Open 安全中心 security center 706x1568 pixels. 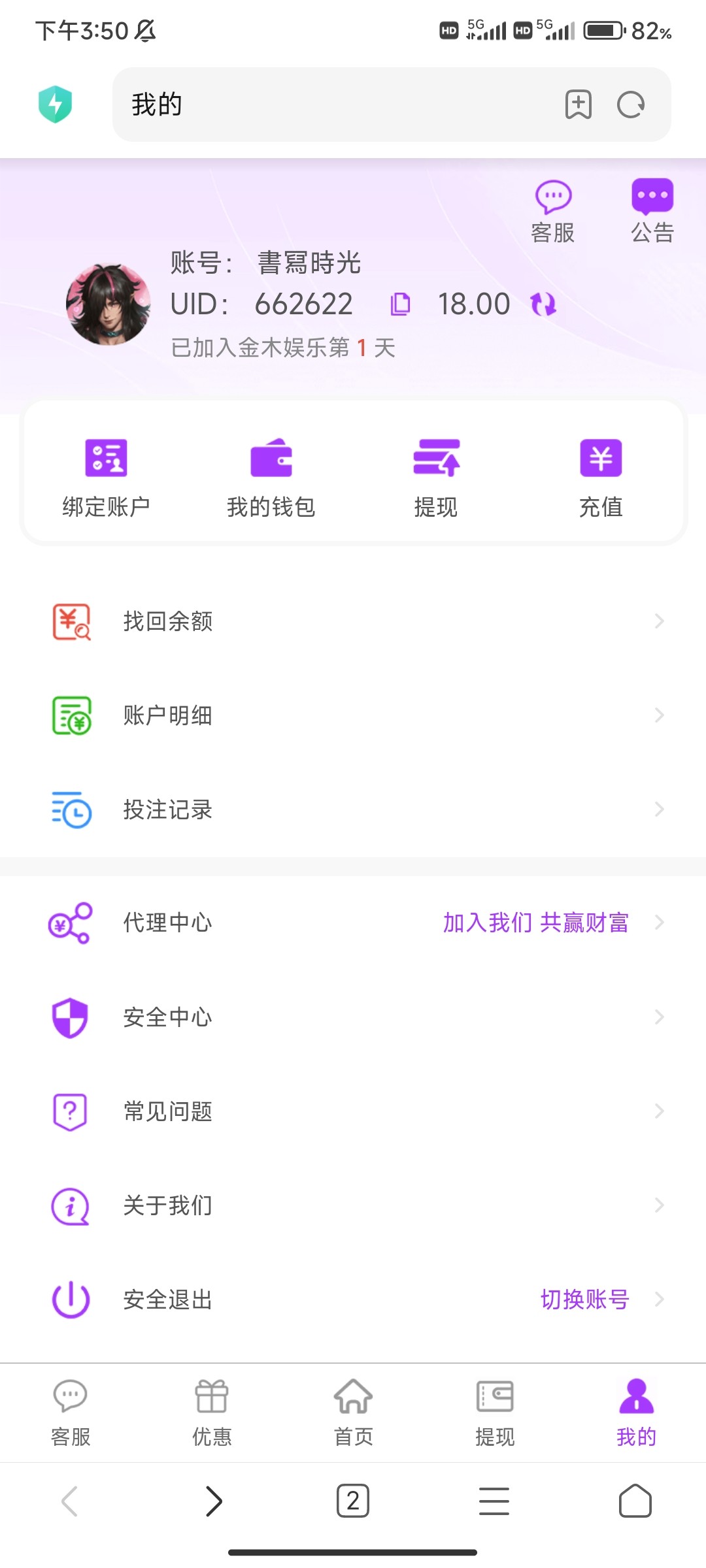click(353, 1017)
